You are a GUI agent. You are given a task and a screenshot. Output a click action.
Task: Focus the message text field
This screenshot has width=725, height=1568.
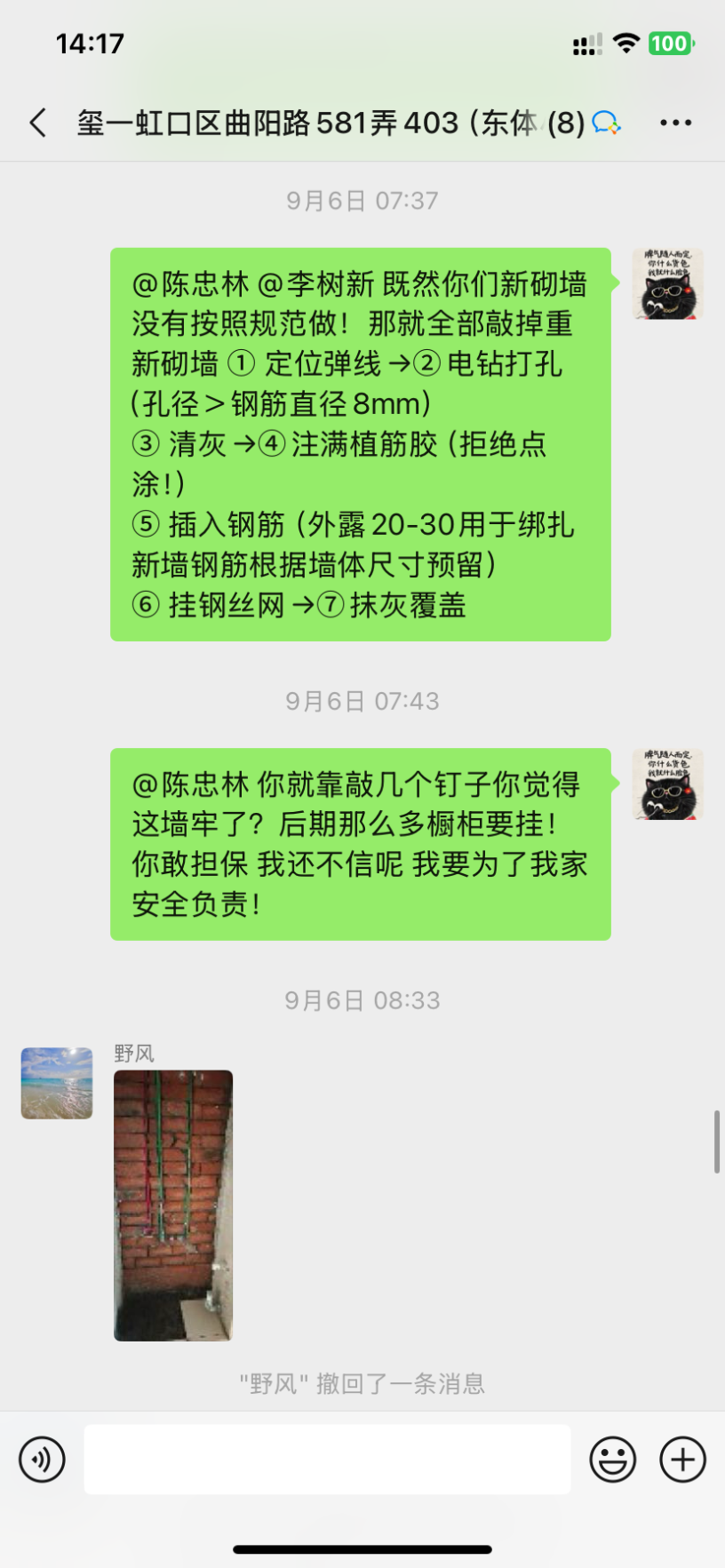point(327,1460)
